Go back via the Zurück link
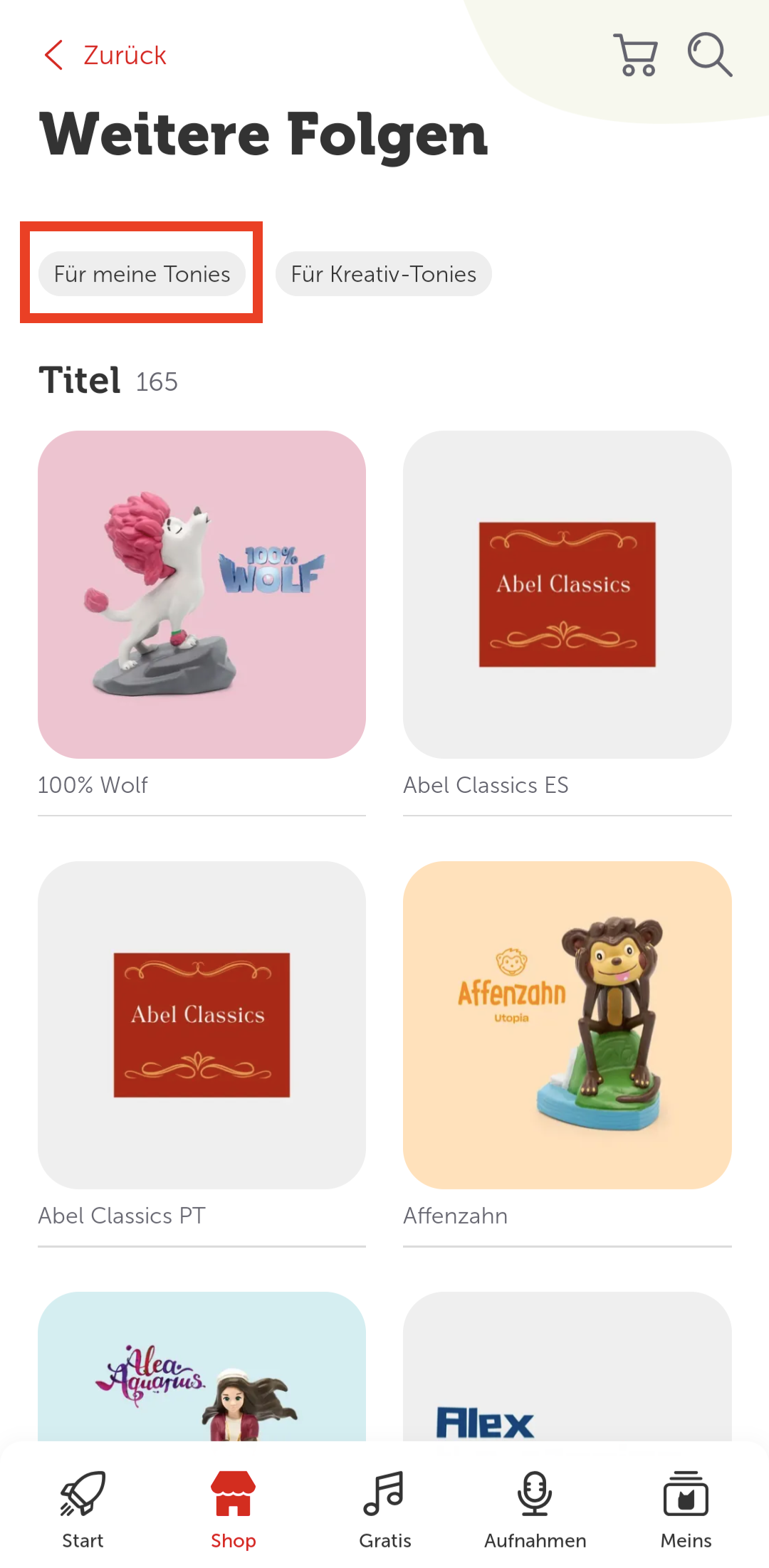This screenshot has height=1568, width=769. [x=105, y=56]
